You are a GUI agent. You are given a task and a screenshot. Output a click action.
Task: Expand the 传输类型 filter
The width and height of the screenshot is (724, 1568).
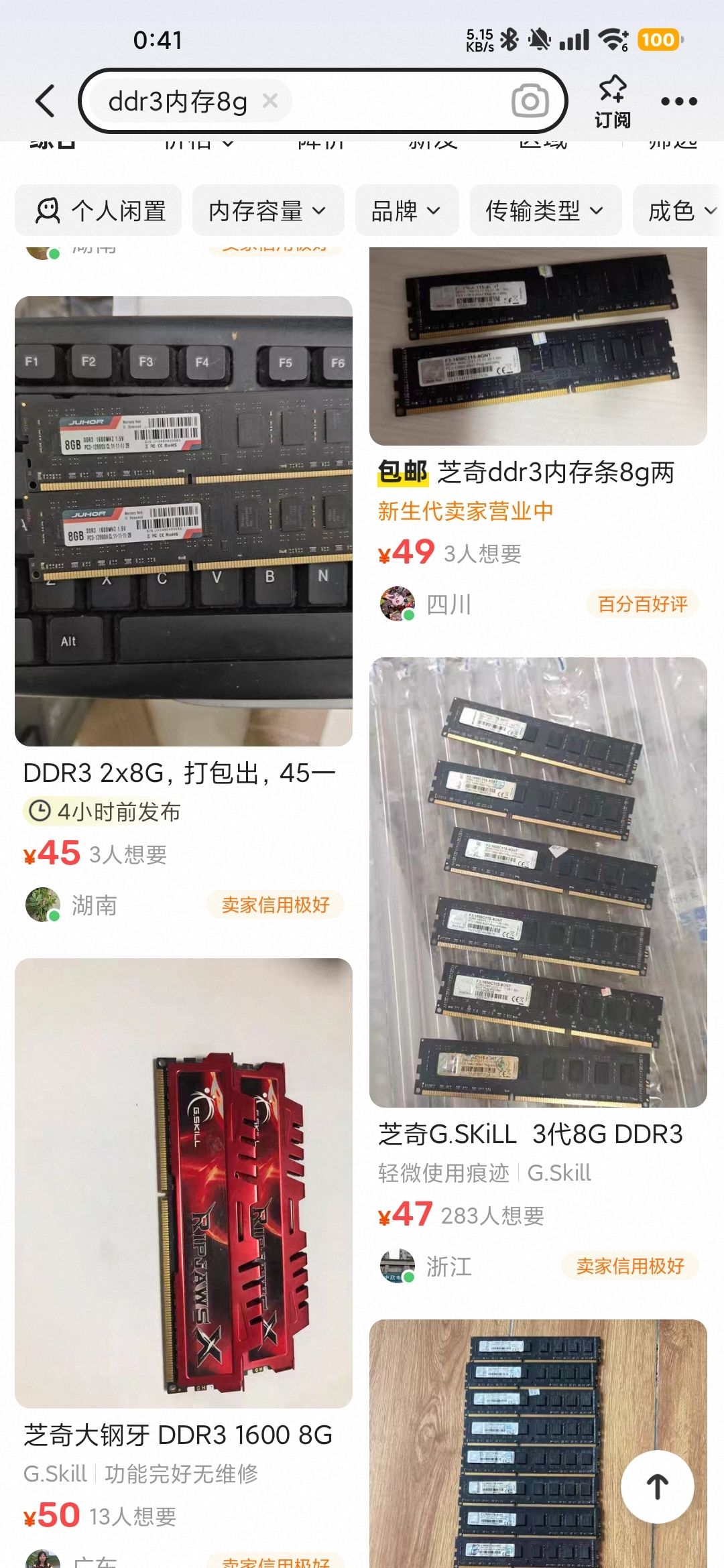click(x=545, y=211)
